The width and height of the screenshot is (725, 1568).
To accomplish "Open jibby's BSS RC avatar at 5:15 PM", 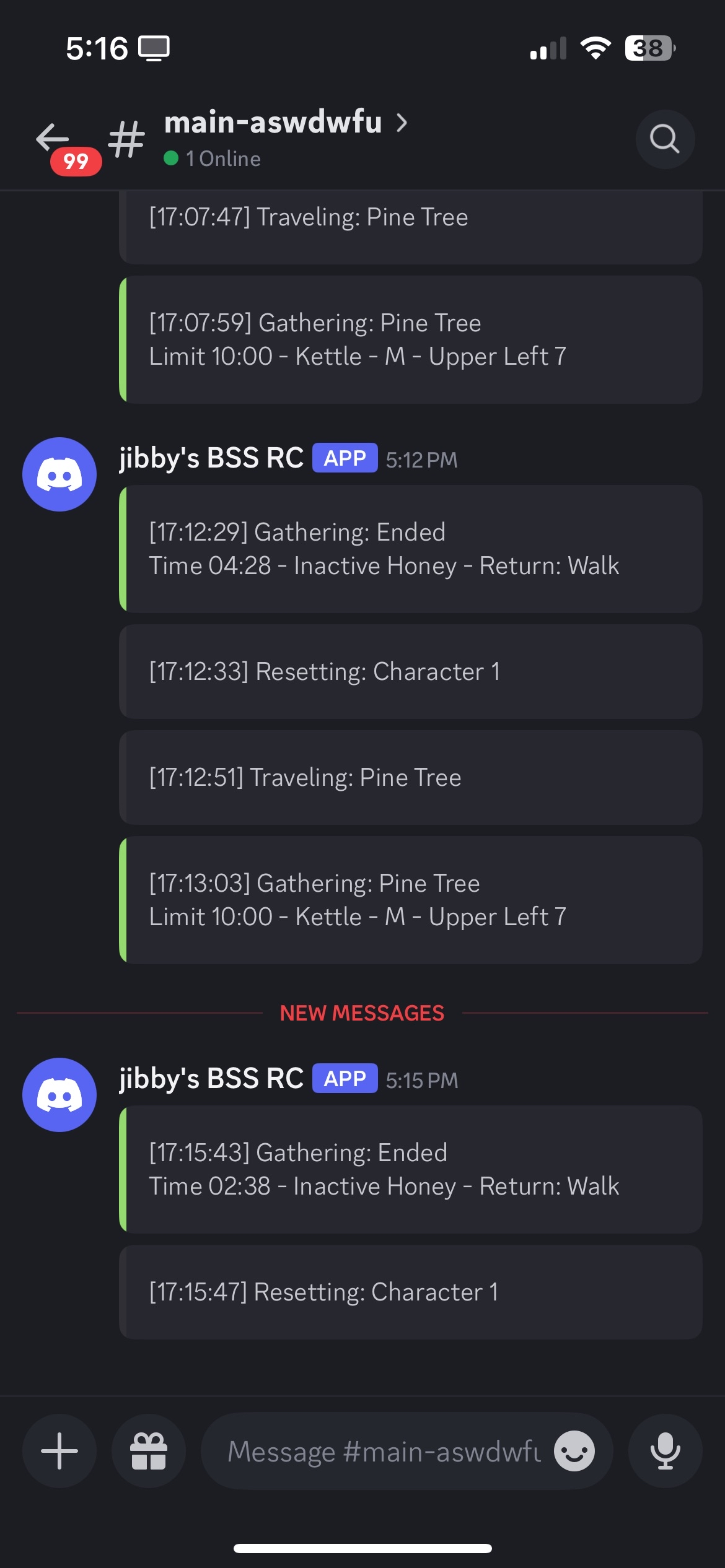I will point(59,1094).
